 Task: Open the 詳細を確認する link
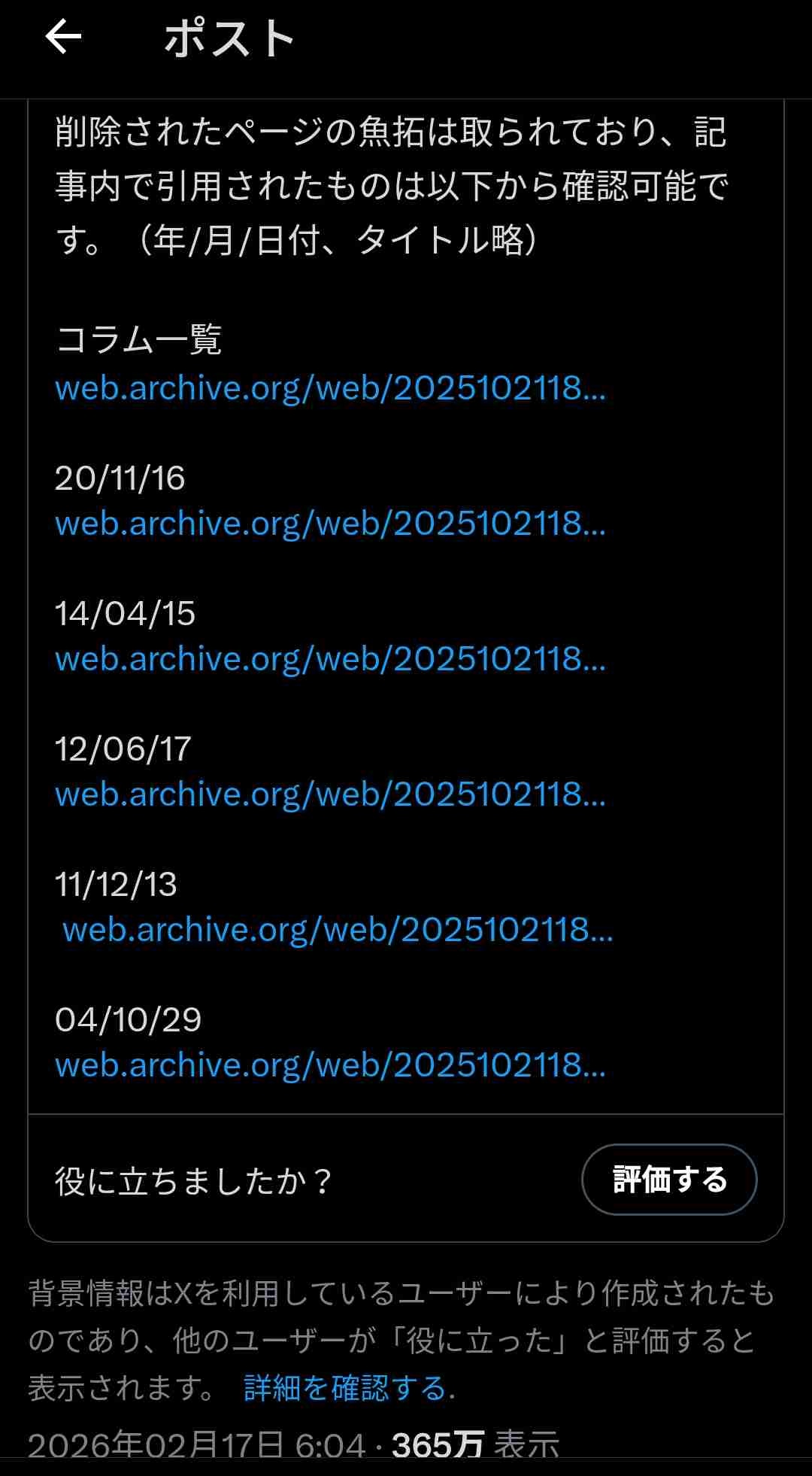[346, 1388]
